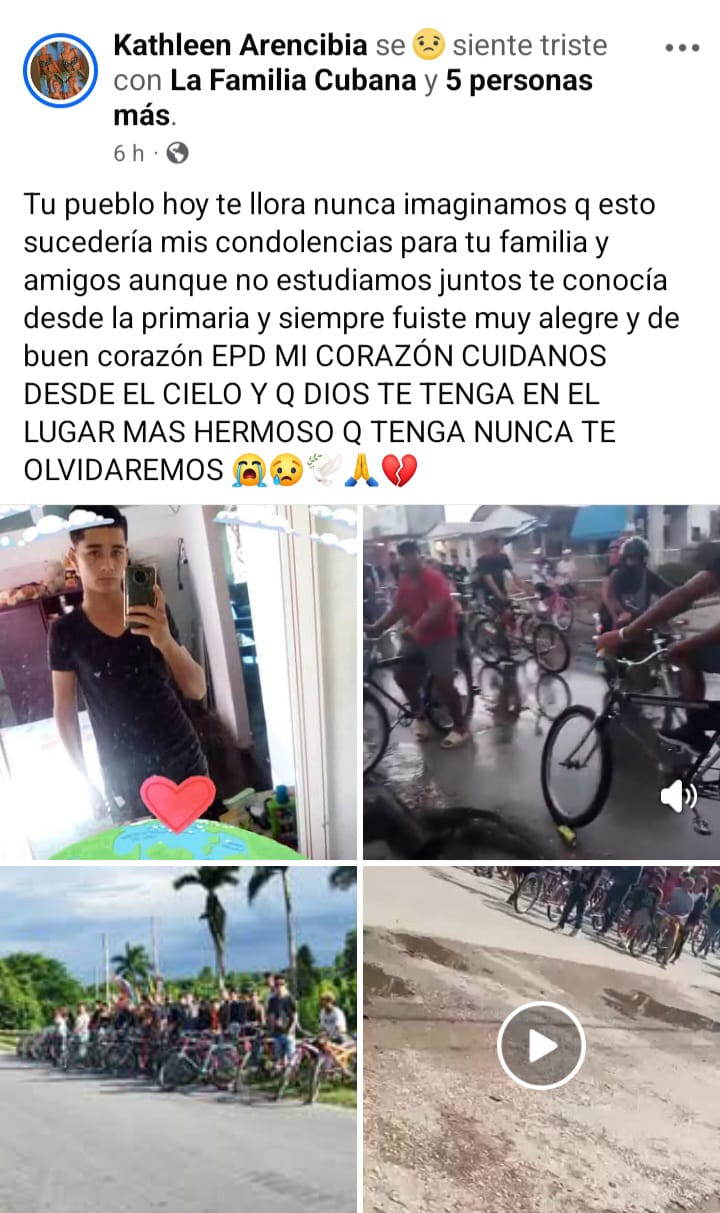Open the mirror selfie photo
The width and height of the screenshot is (720, 1213).
point(179,682)
